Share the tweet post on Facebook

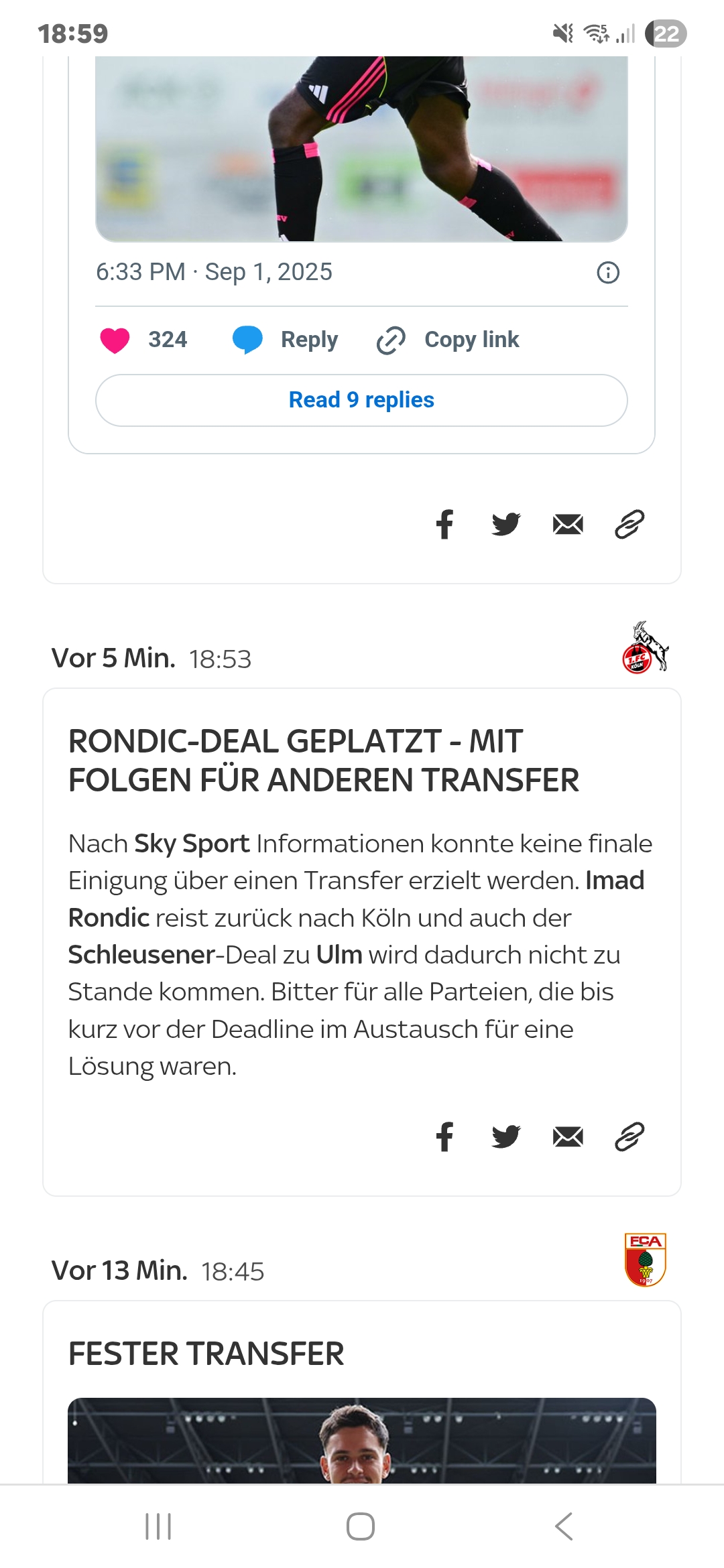tap(444, 524)
